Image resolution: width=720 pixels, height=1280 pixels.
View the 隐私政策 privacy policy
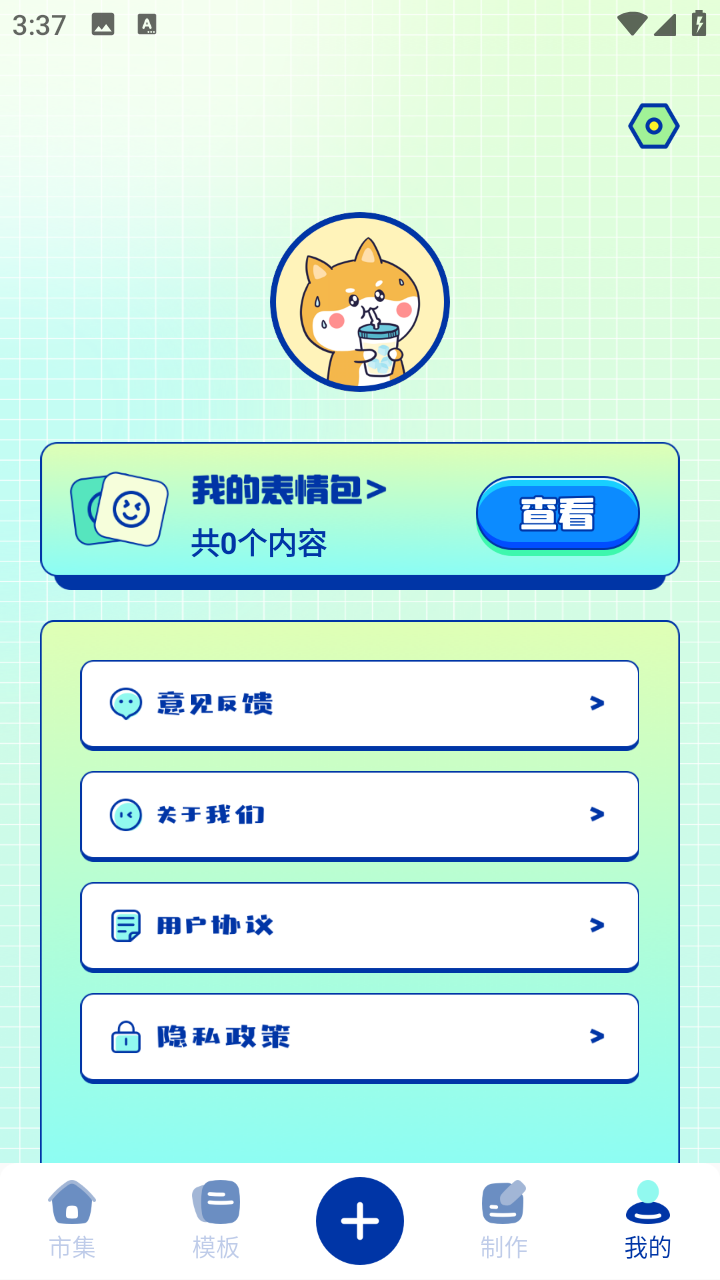click(359, 1037)
